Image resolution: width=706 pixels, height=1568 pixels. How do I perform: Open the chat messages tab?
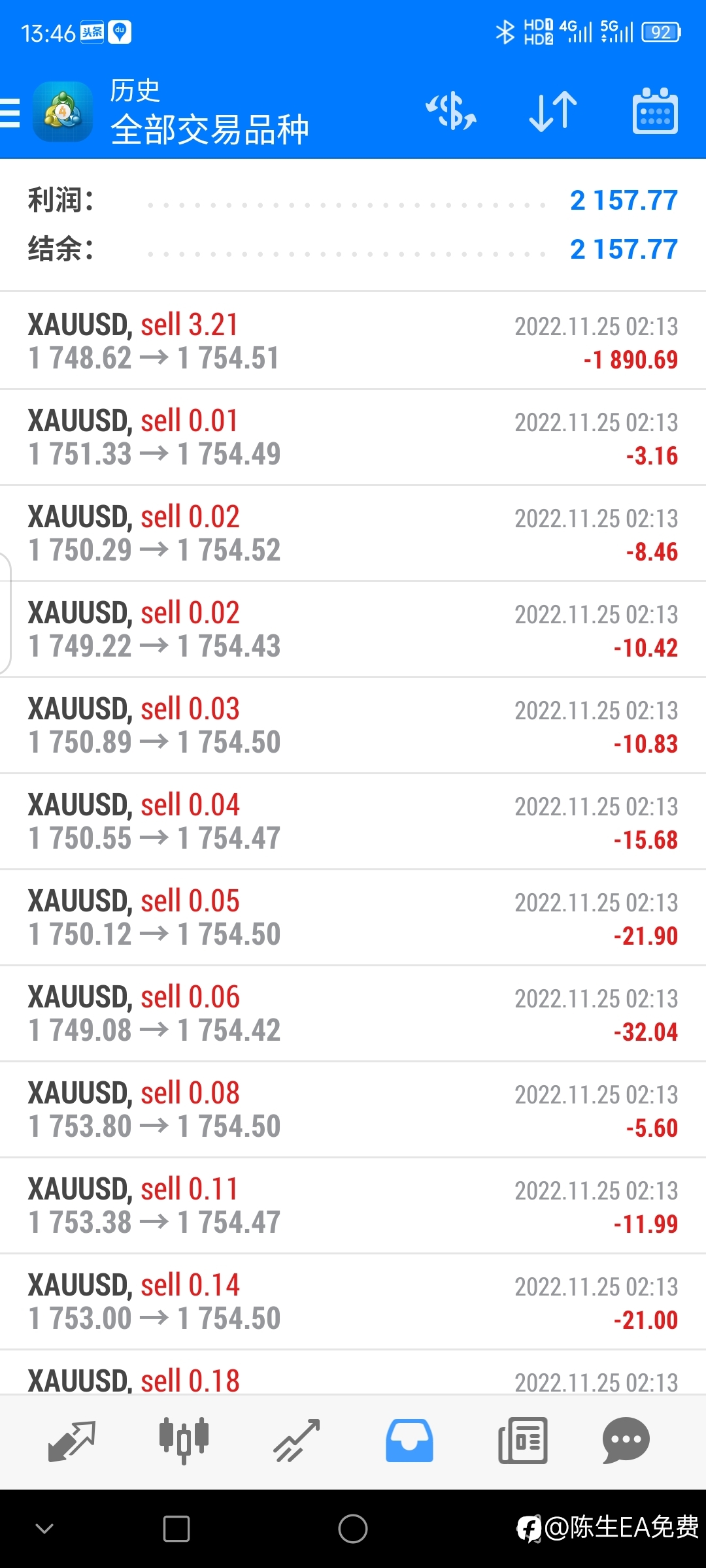coord(626,1441)
